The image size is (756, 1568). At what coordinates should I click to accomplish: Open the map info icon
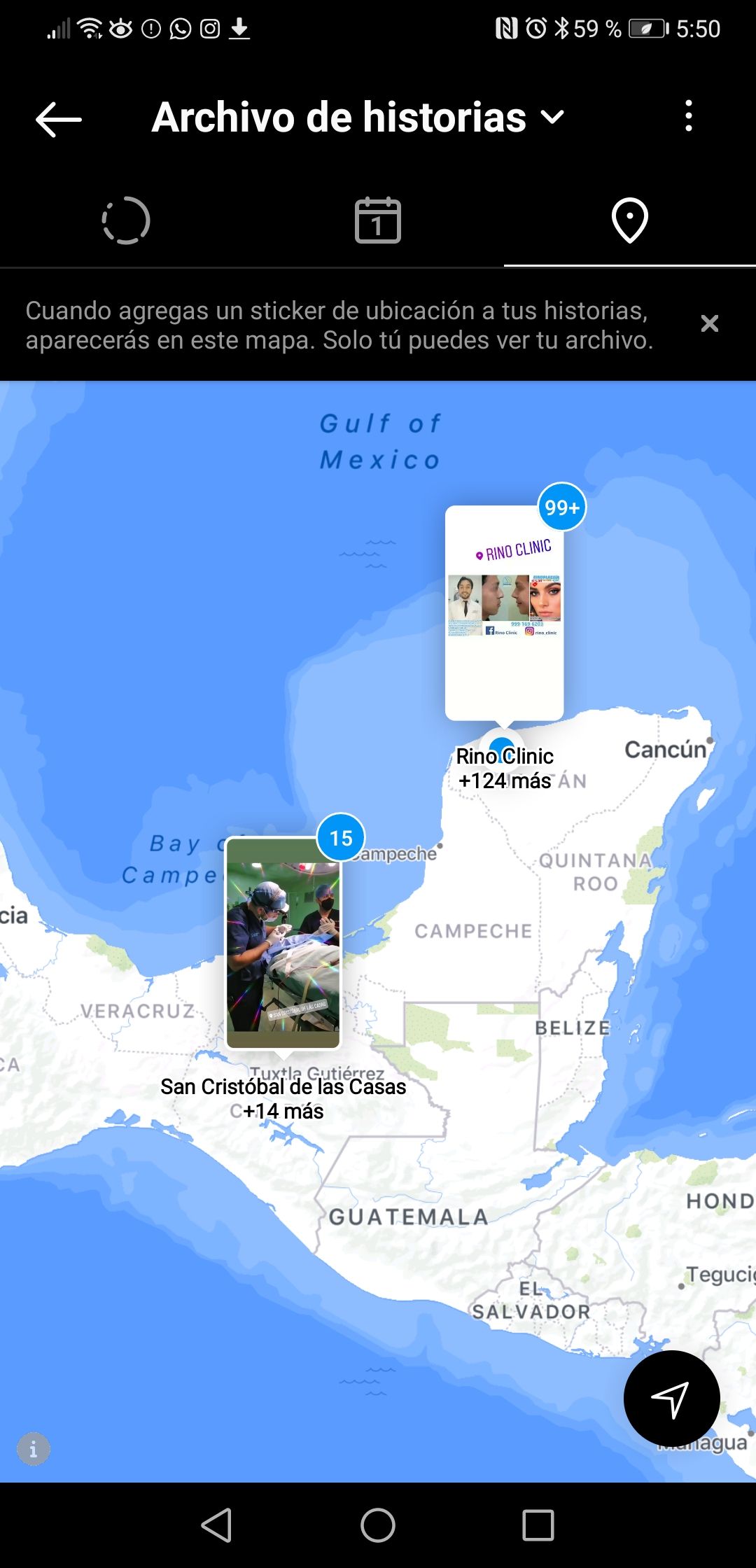click(x=34, y=1449)
